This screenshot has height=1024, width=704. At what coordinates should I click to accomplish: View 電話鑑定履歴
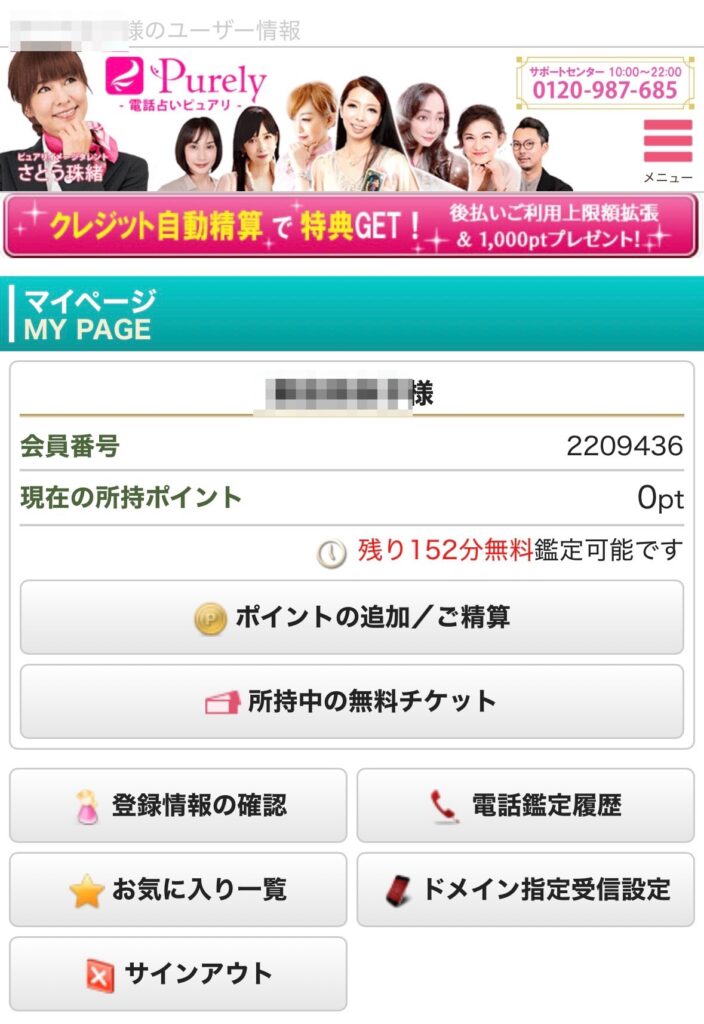(x=525, y=805)
